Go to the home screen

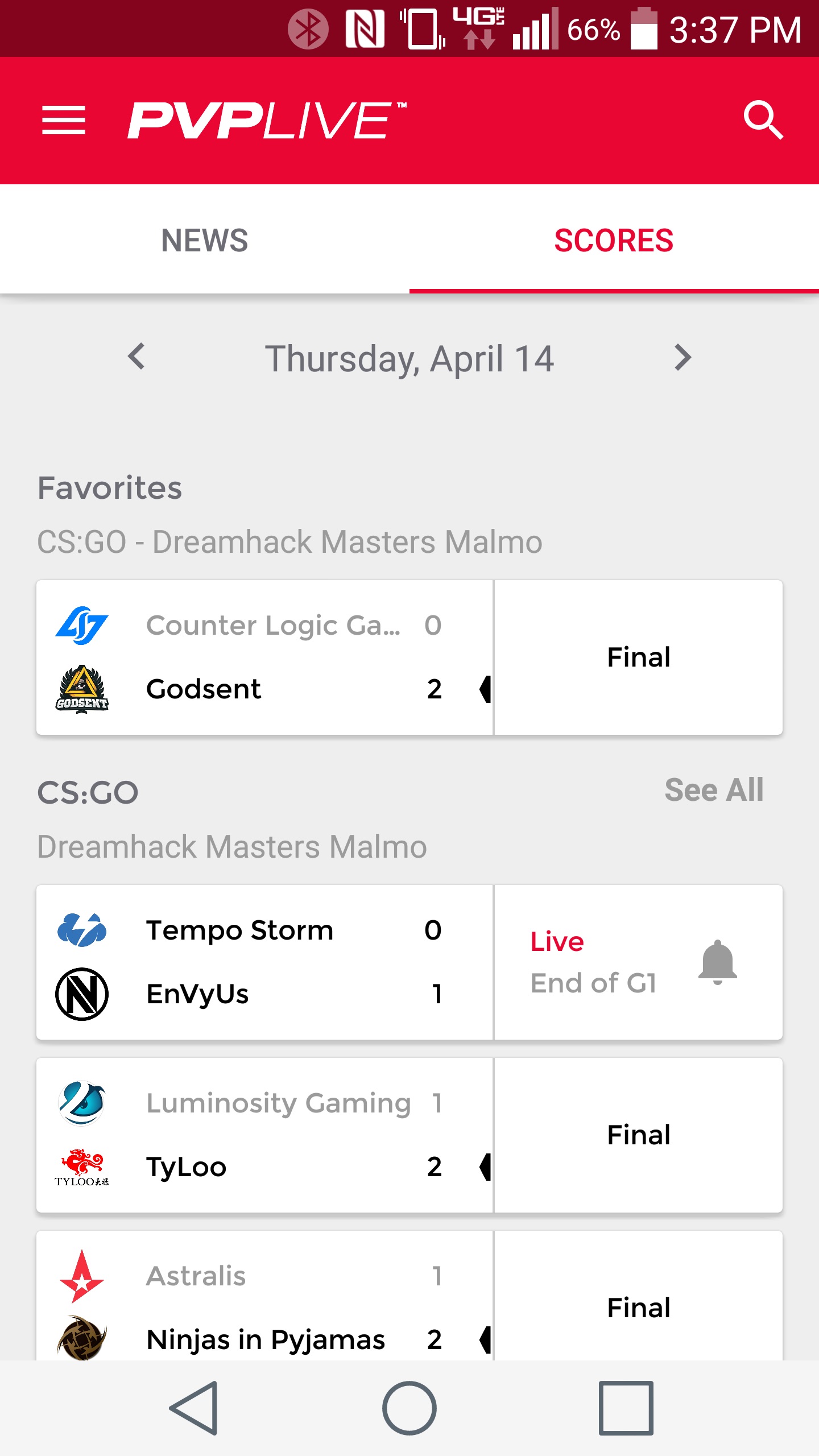pos(409,1408)
